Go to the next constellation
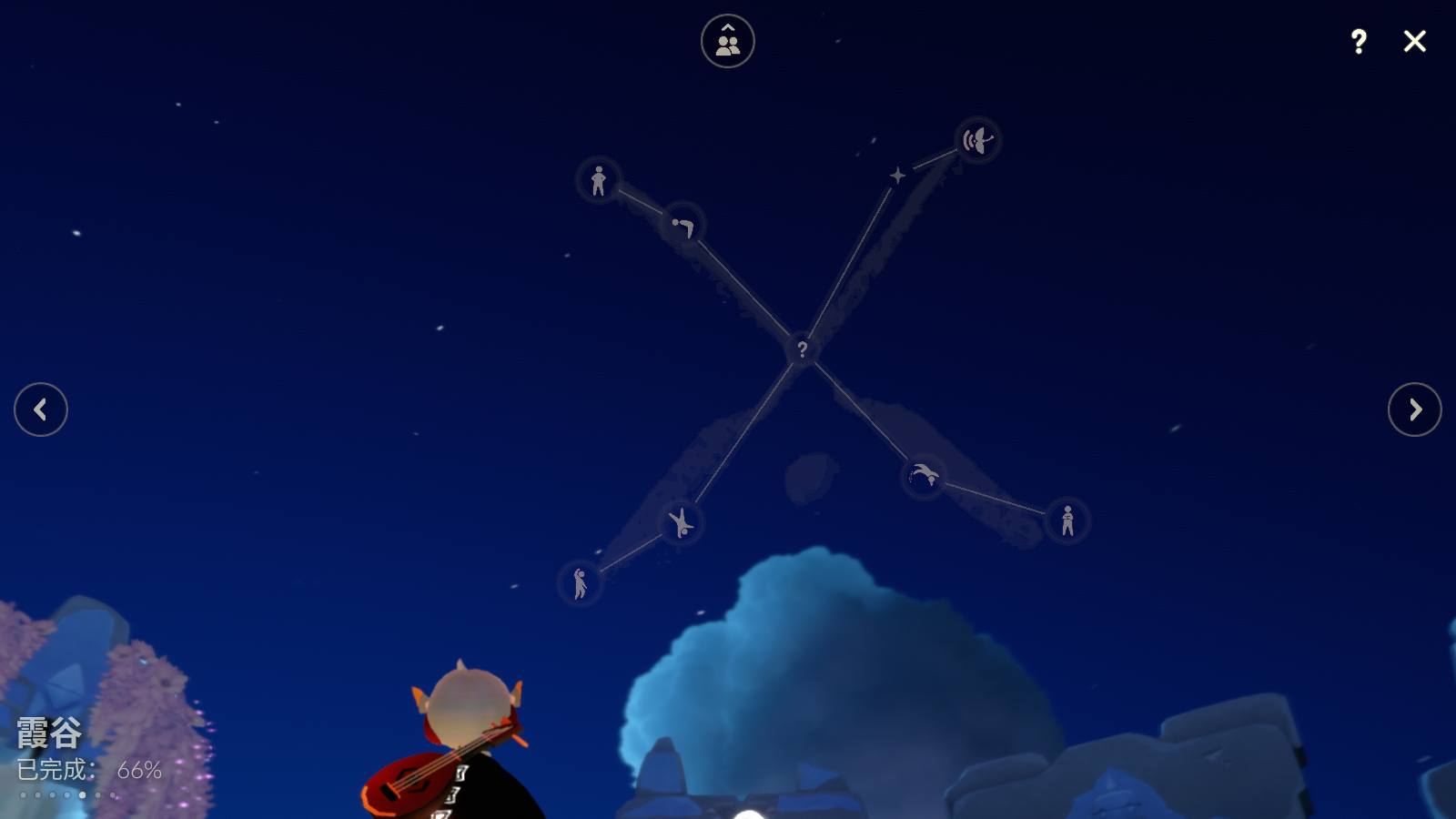The height and width of the screenshot is (819, 1456). point(1414,409)
